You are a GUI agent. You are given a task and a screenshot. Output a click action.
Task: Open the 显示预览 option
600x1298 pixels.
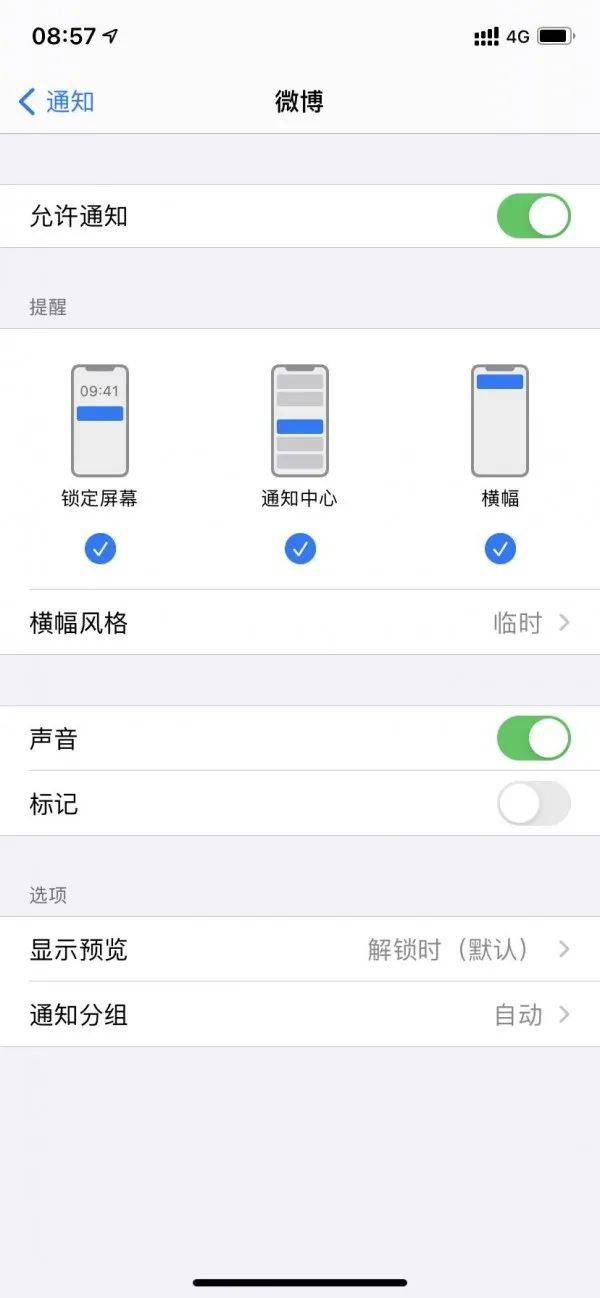pos(300,950)
